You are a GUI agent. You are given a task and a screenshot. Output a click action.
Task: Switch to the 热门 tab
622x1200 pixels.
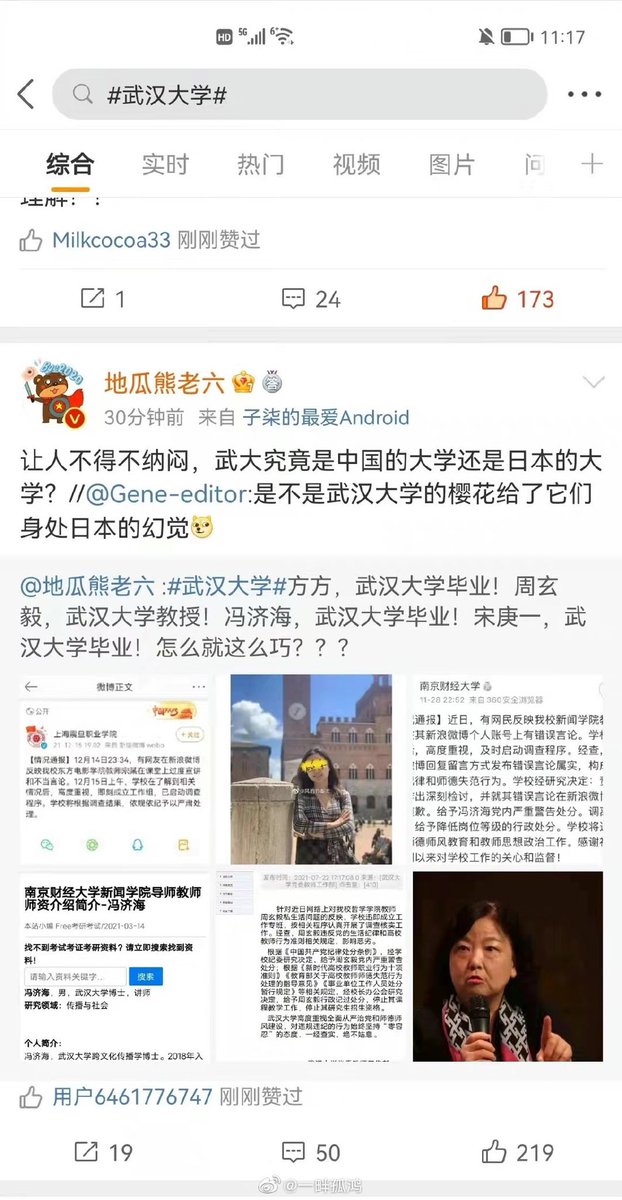point(261,165)
